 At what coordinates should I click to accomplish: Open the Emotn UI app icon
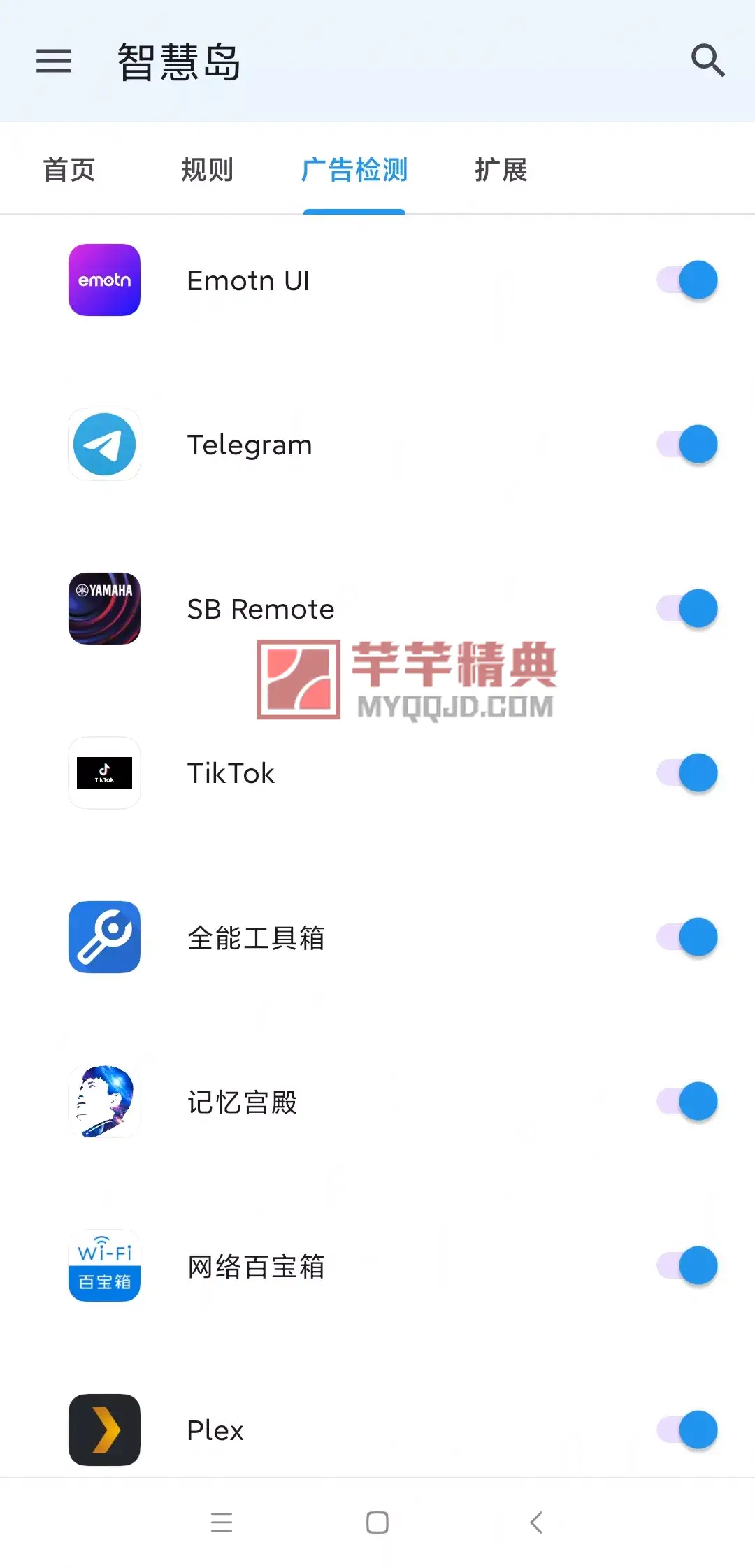click(x=103, y=280)
